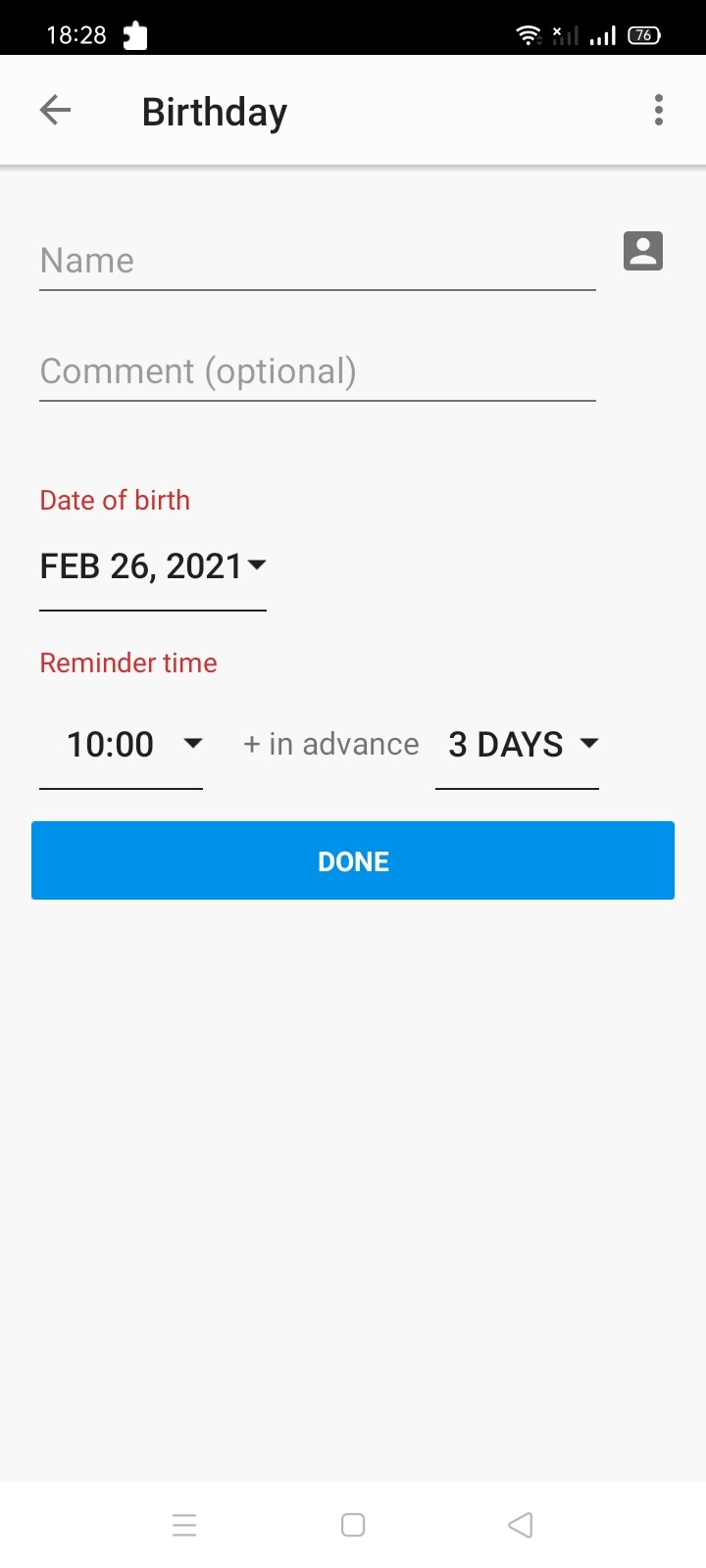This screenshot has height=1568, width=706.
Task: Tap the Home navigation icon
Action: 352,1525
